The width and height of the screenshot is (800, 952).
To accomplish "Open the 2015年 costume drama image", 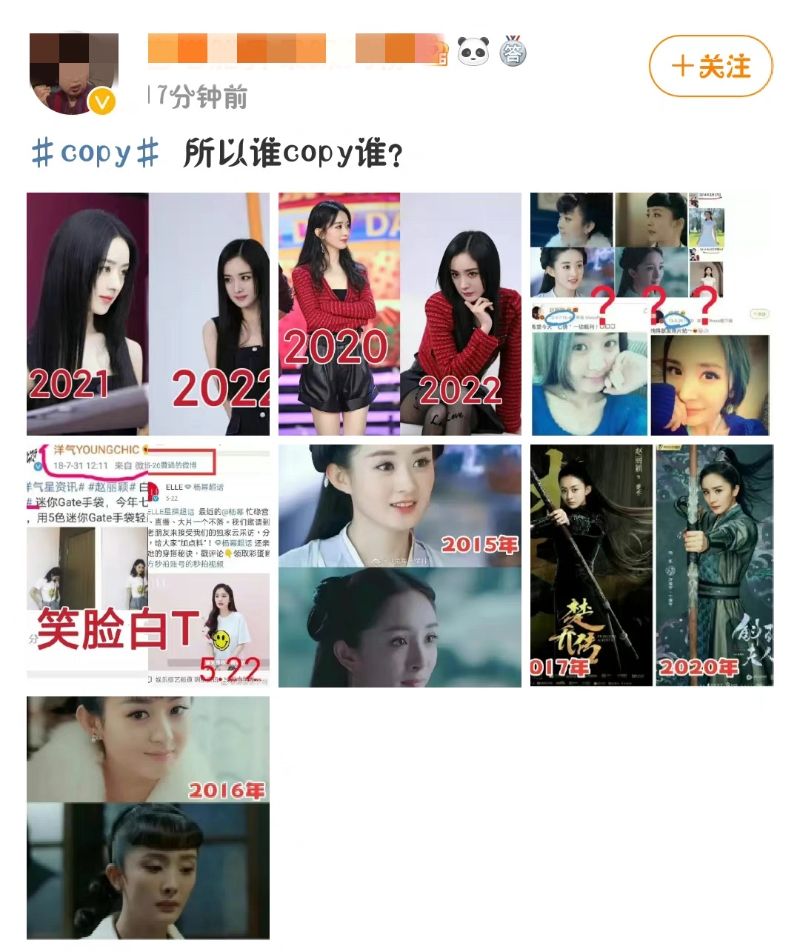I will (x=400, y=565).
